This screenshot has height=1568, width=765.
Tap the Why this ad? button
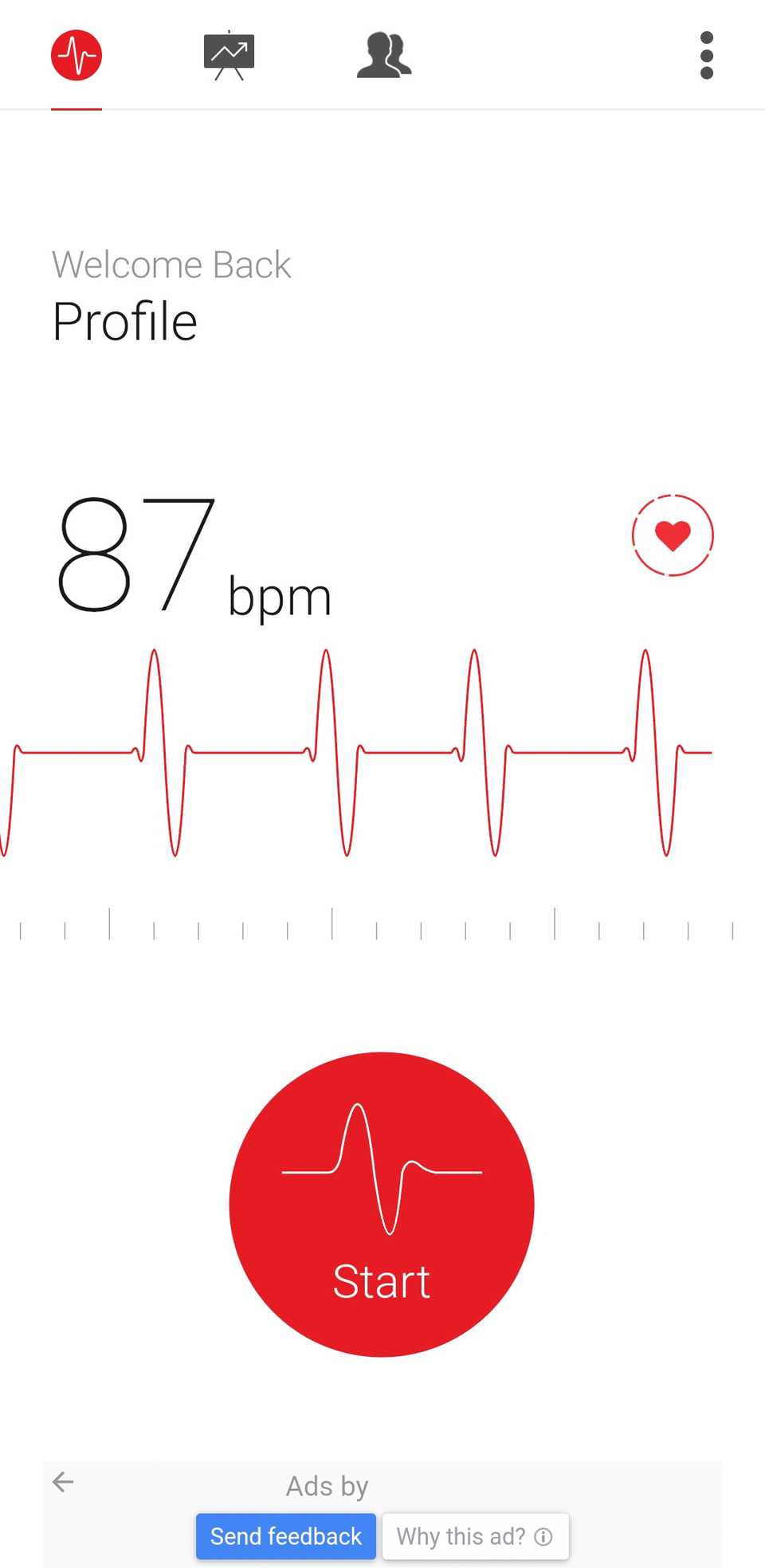coord(475,1536)
